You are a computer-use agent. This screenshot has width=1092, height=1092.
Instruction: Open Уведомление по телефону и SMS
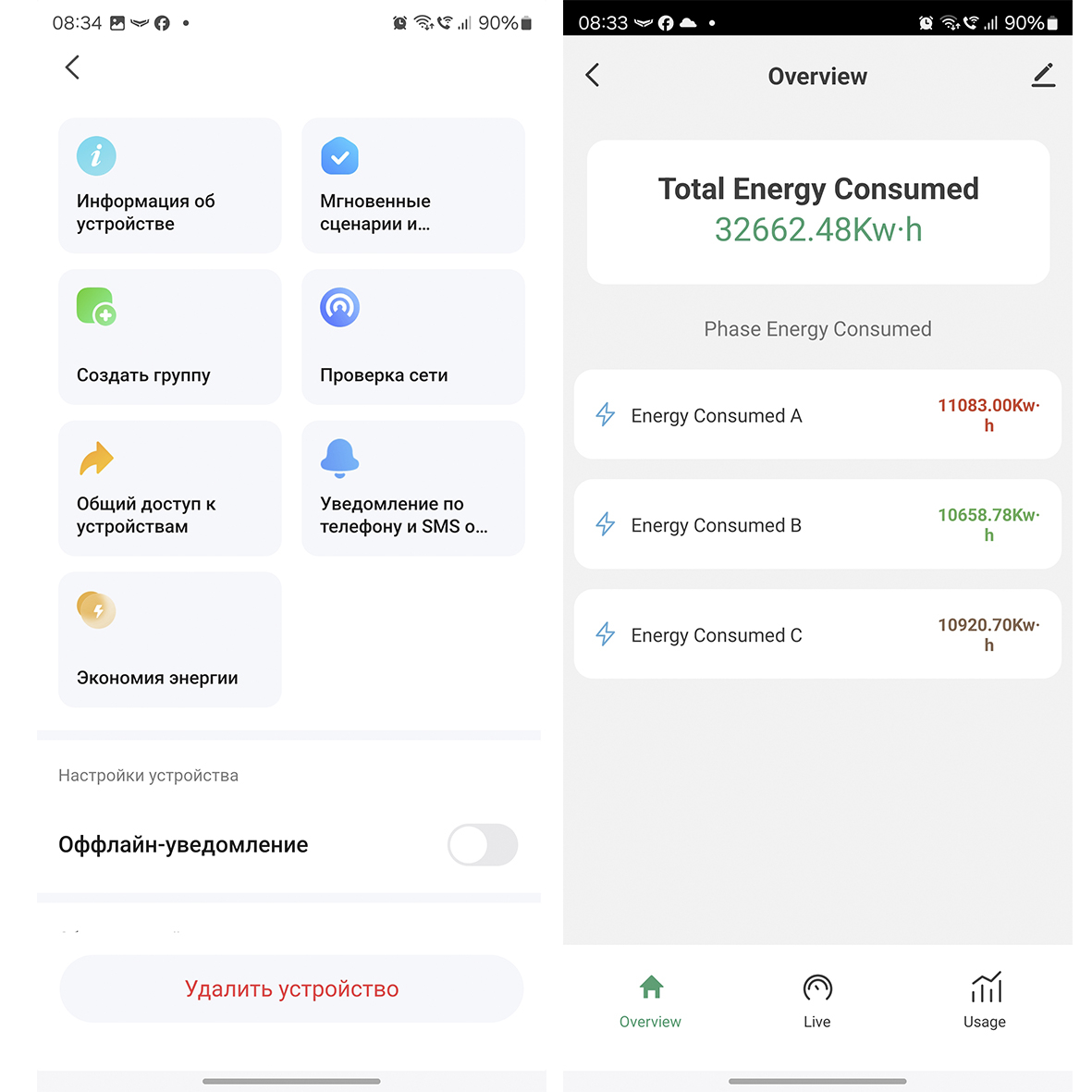[412, 488]
